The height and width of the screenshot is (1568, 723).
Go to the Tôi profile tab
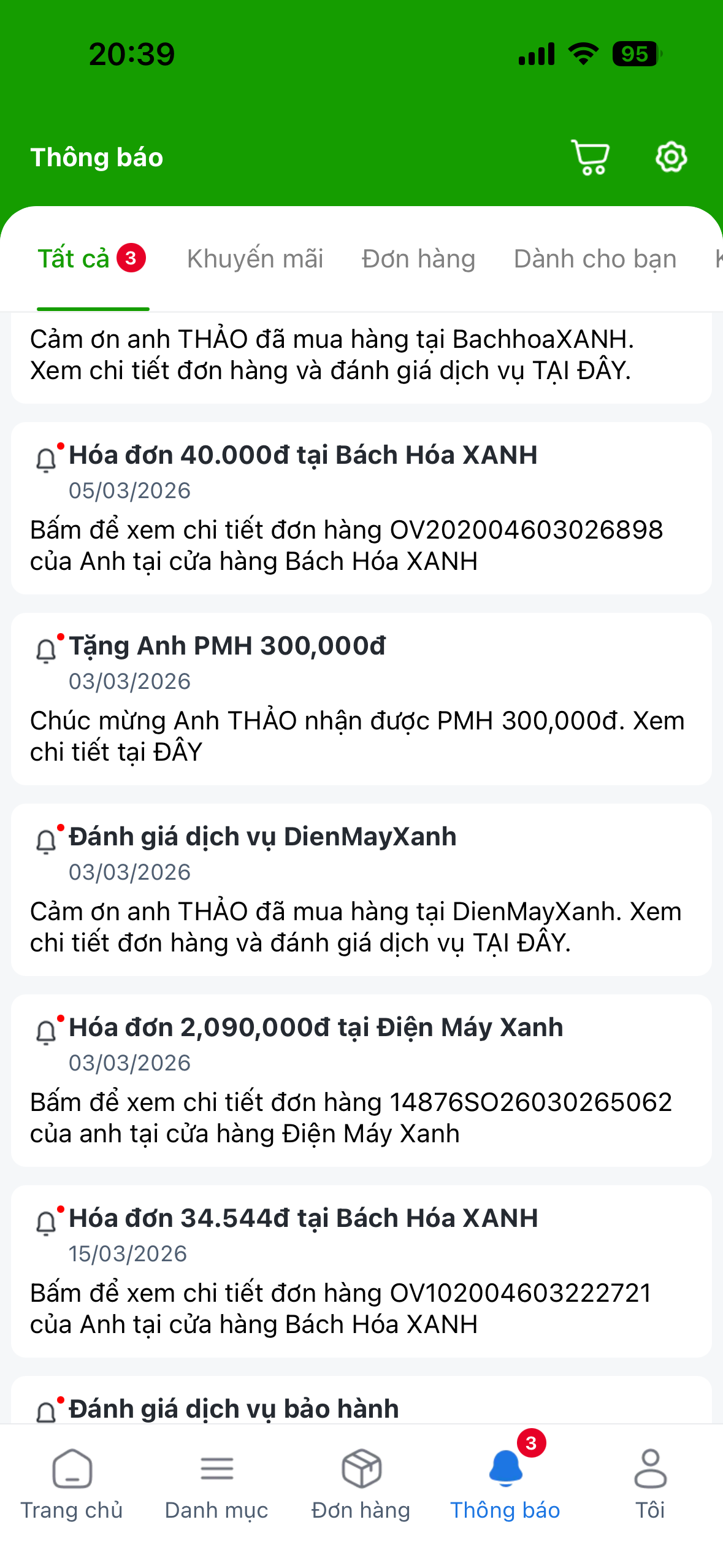click(650, 1485)
